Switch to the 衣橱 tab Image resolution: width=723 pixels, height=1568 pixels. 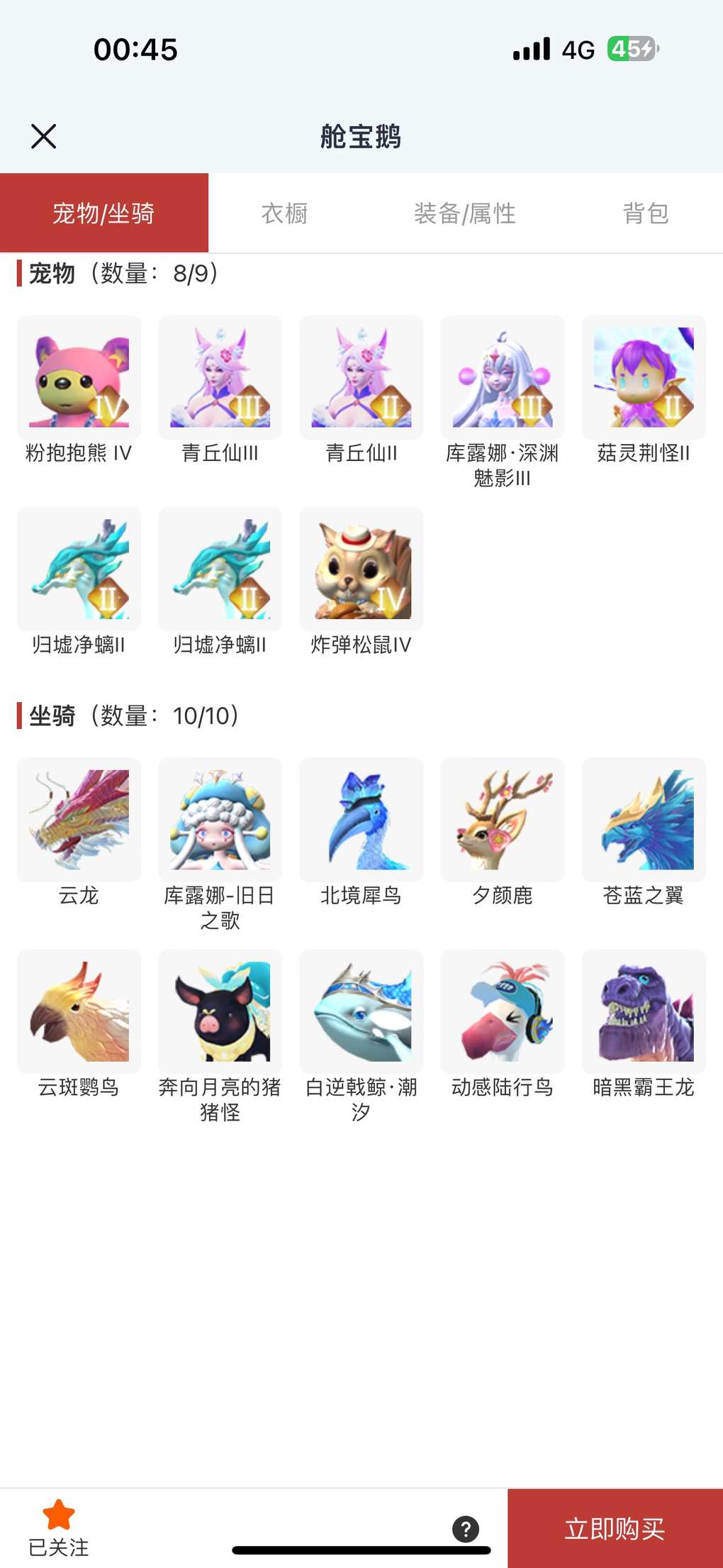click(284, 213)
